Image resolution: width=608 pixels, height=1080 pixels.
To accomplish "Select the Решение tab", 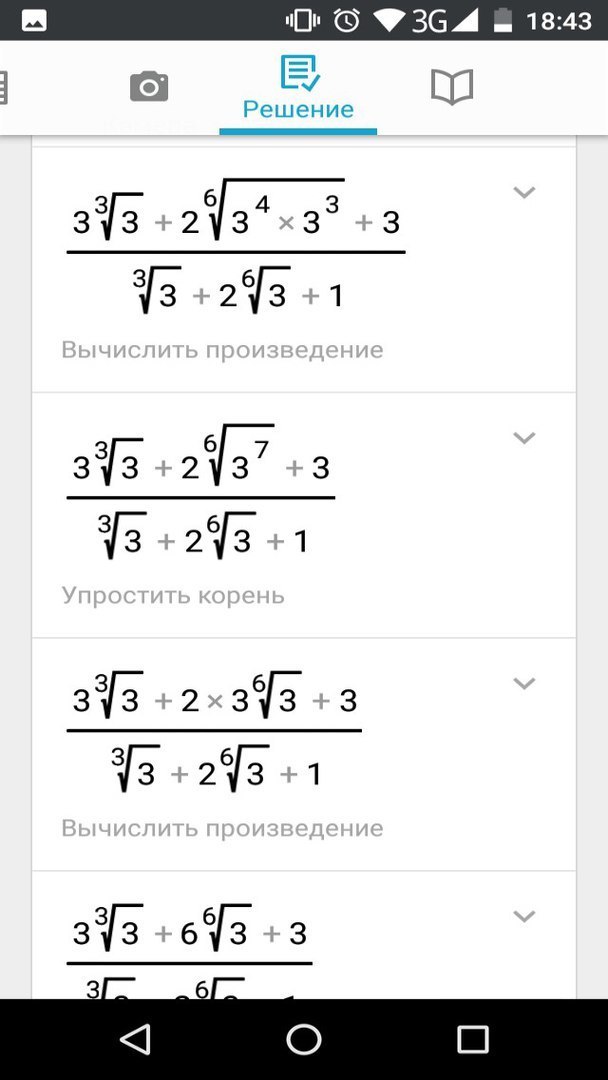I will pos(298,88).
